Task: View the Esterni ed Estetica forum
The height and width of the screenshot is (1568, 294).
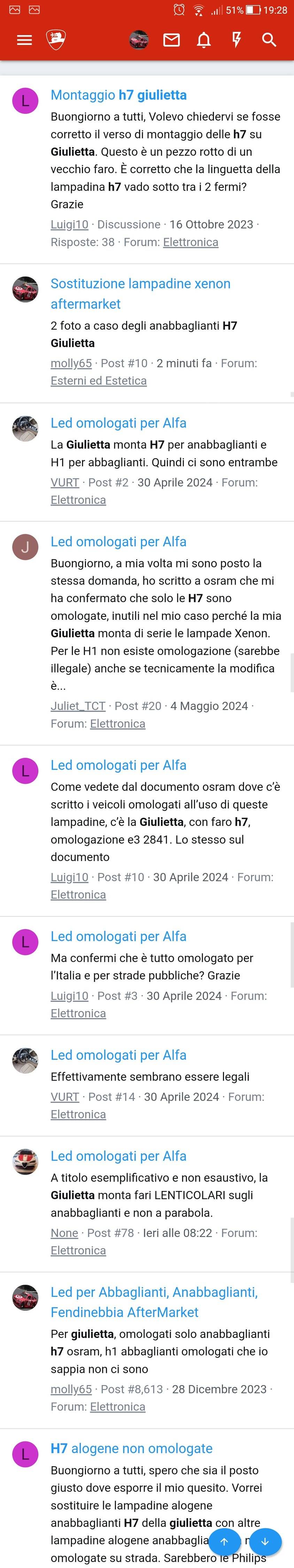Action: pyautogui.click(x=99, y=381)
